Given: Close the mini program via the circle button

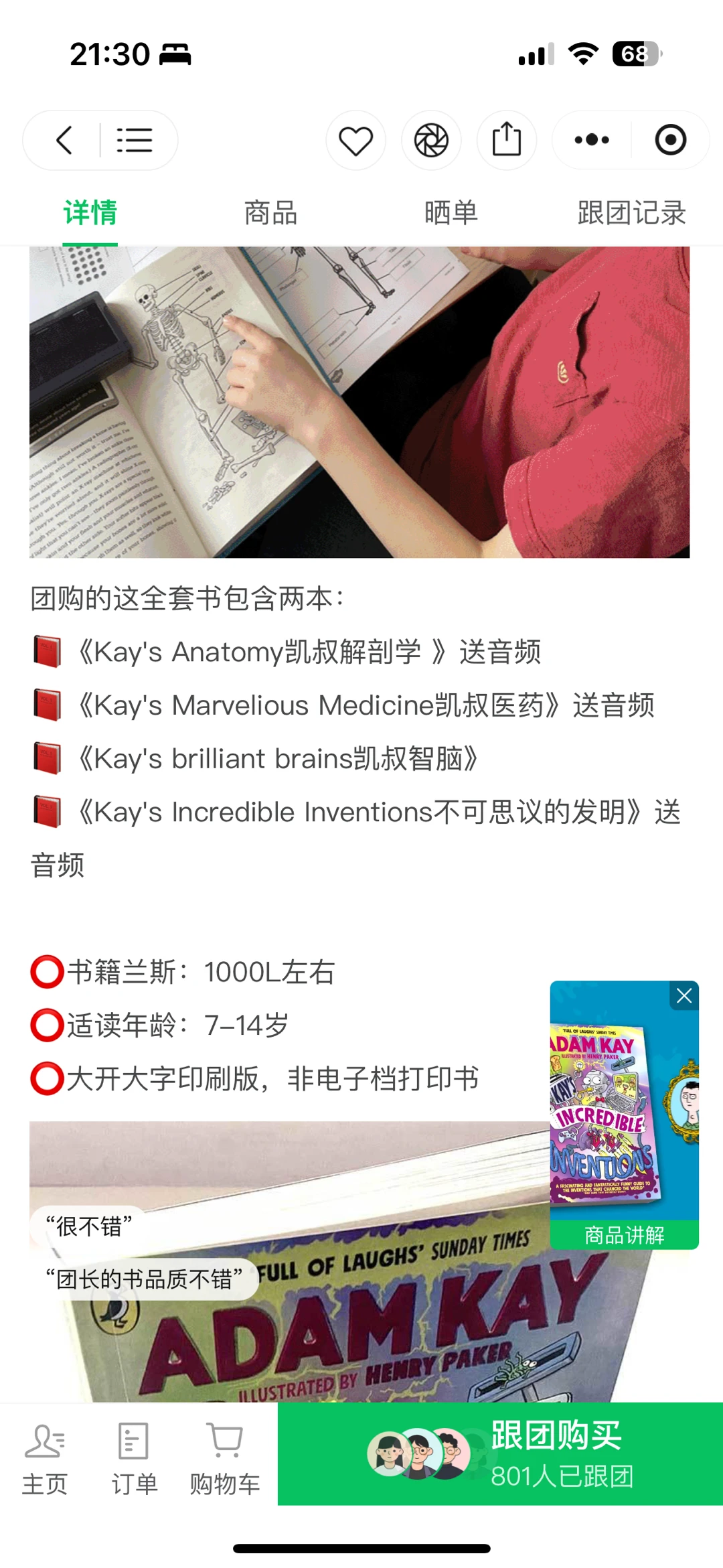Looking at the screenshot, I should point(670,140).
